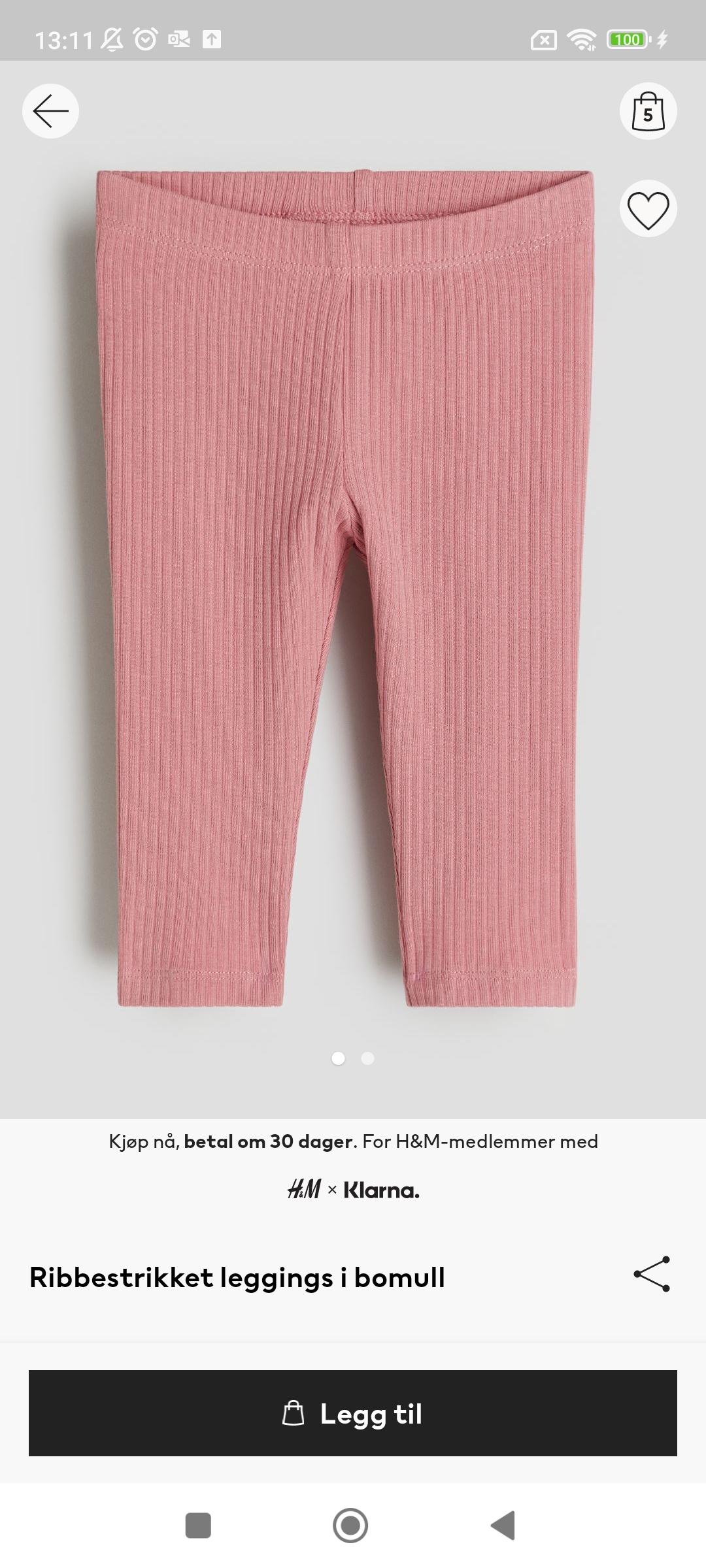Add the leggings to favorites with the heart
This screenshot has width=706, height=1568.
click(x=648, y=208)
